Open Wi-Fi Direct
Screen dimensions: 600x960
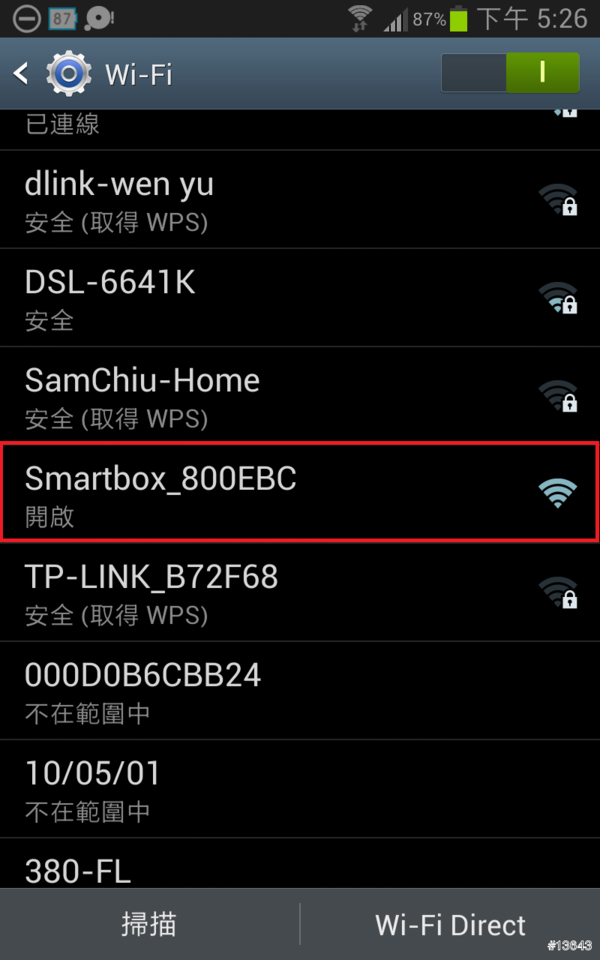[x=450, y=924]
